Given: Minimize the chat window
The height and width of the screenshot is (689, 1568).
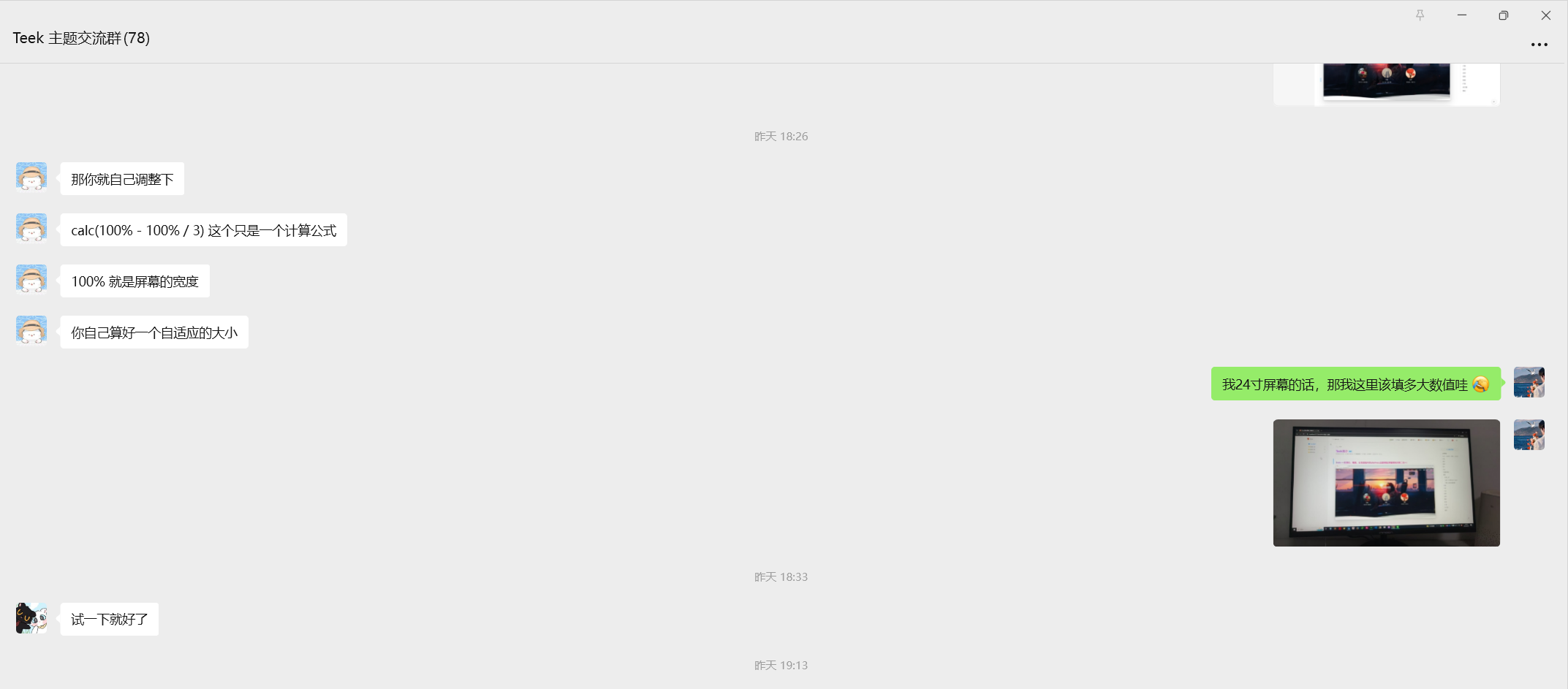Looking at the screenshot, I should [x=1461, y=15].
